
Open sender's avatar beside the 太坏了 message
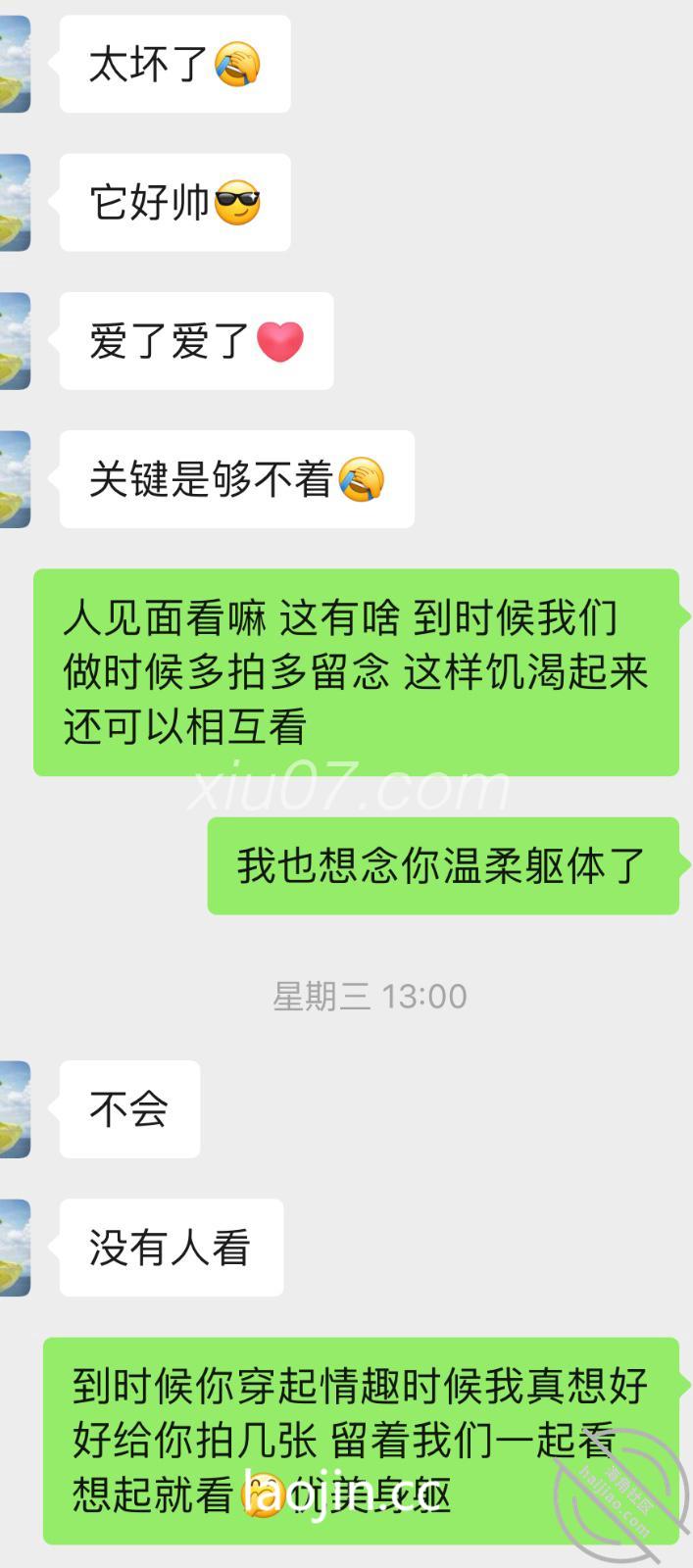[14, 64]
